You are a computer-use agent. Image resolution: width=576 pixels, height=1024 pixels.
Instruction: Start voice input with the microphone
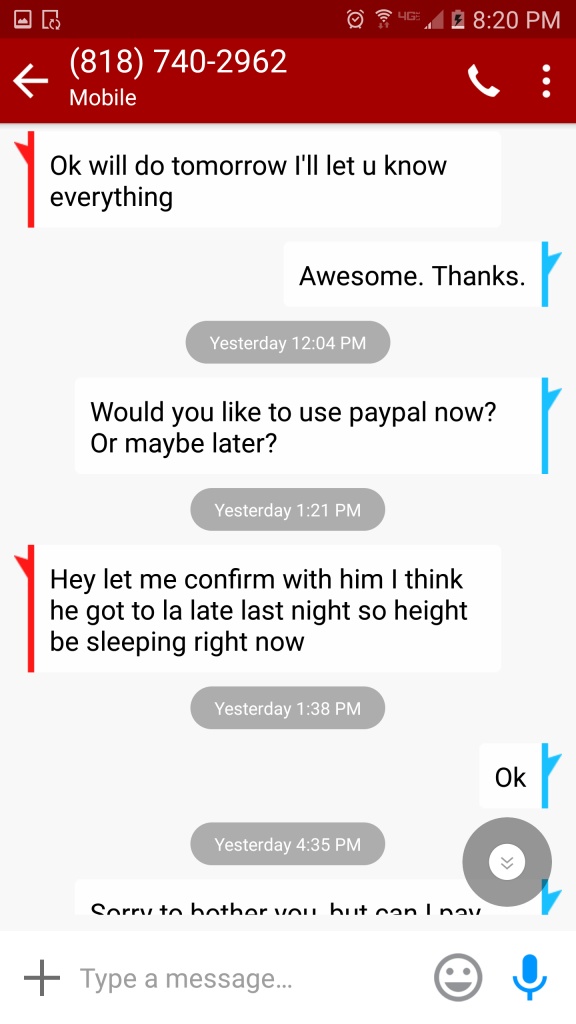[x=530, y=977]
